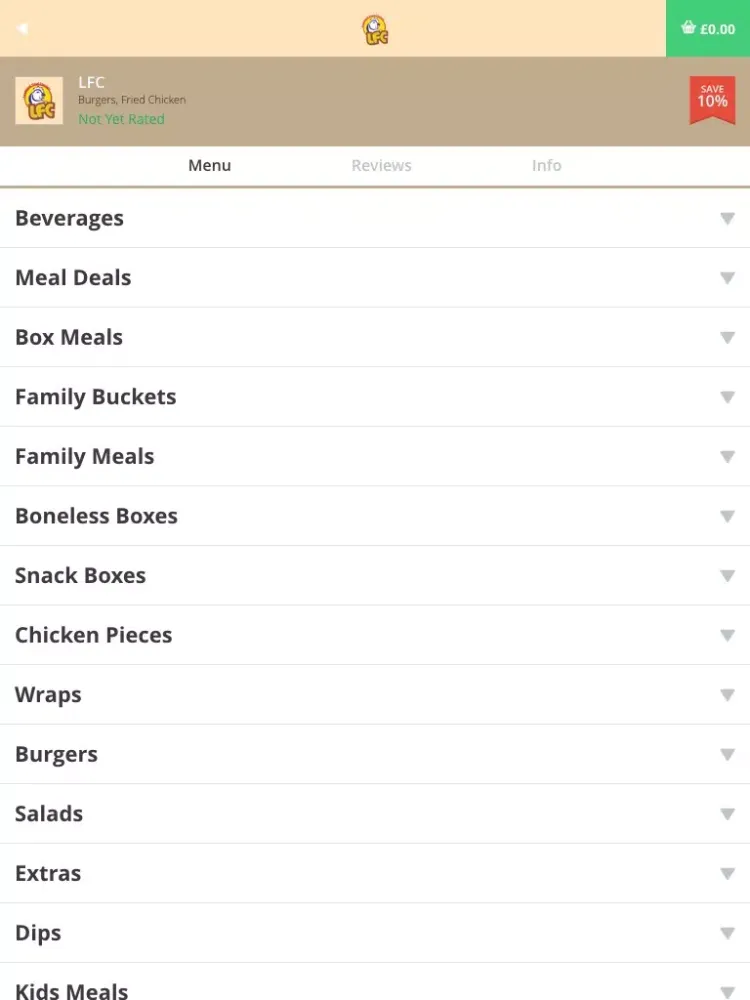Expand Family Buckets
The image size is (750, 1000).
coord(375,397)
